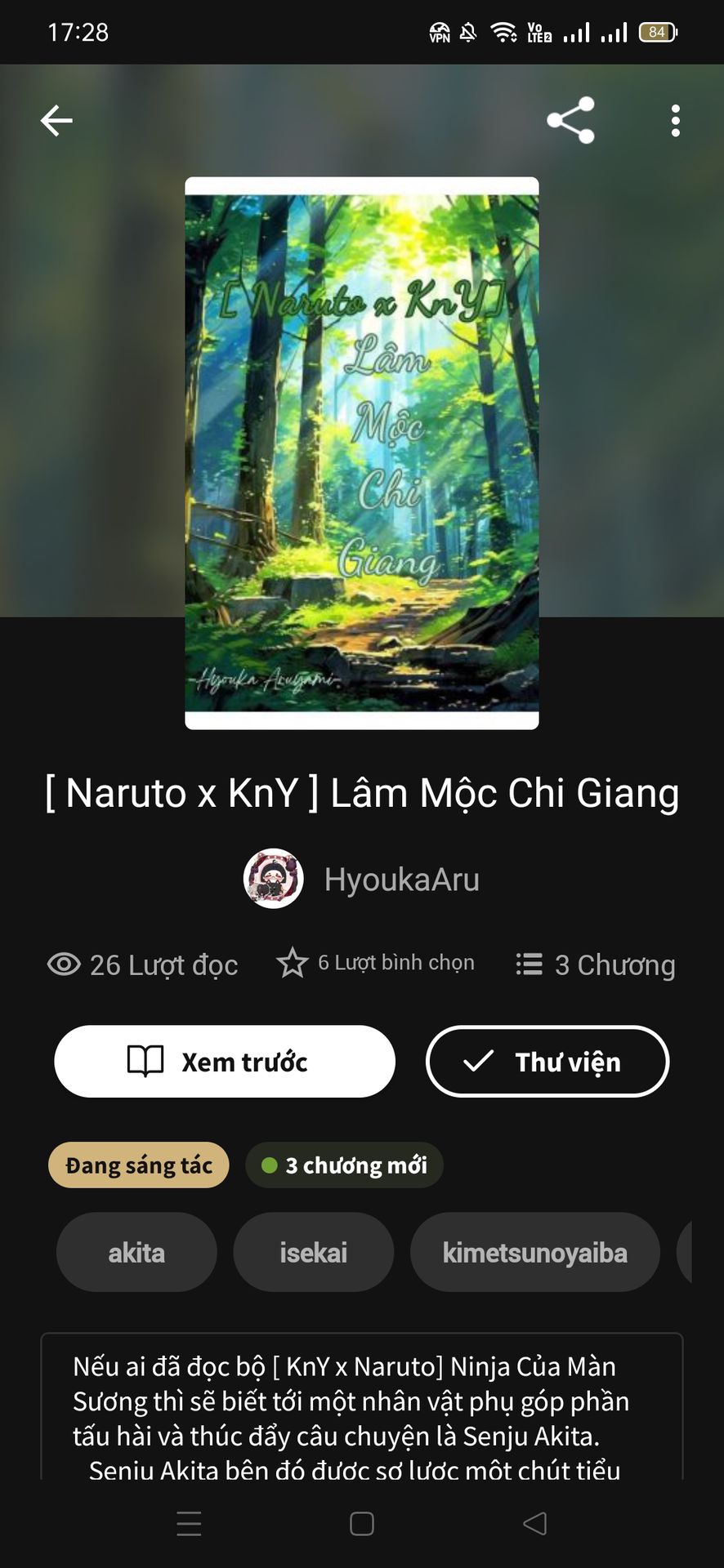This screenshot has height=1568, width=724.
Task: Tap the Thư viện library button
Action: [547, 1062]
